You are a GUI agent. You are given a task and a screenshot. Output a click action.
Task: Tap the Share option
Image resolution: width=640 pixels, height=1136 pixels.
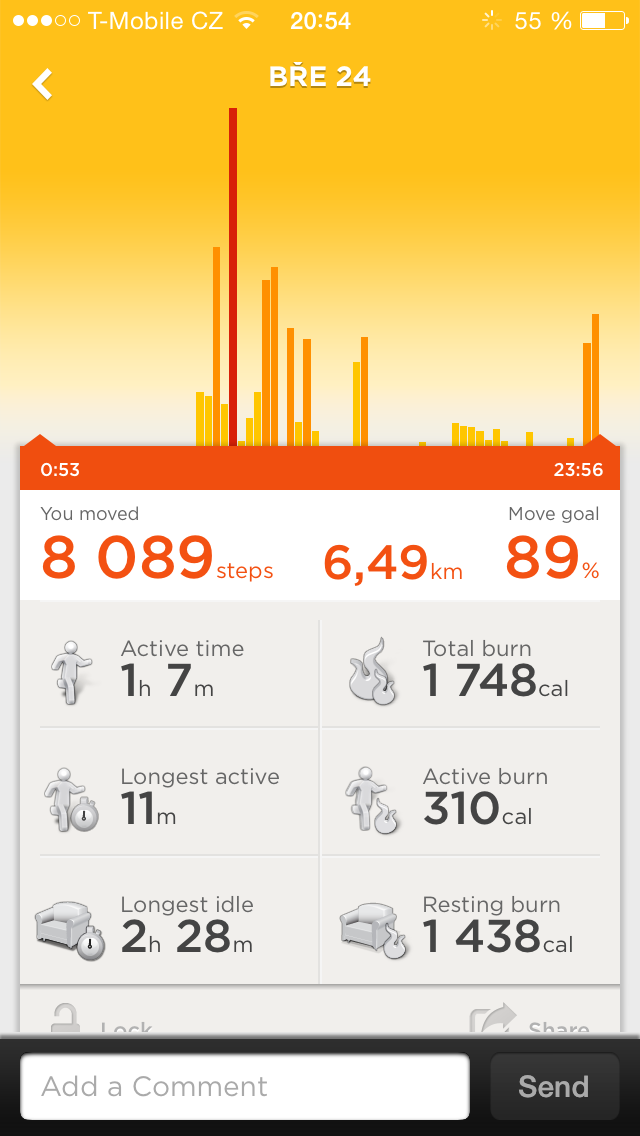coord(530,1020)
